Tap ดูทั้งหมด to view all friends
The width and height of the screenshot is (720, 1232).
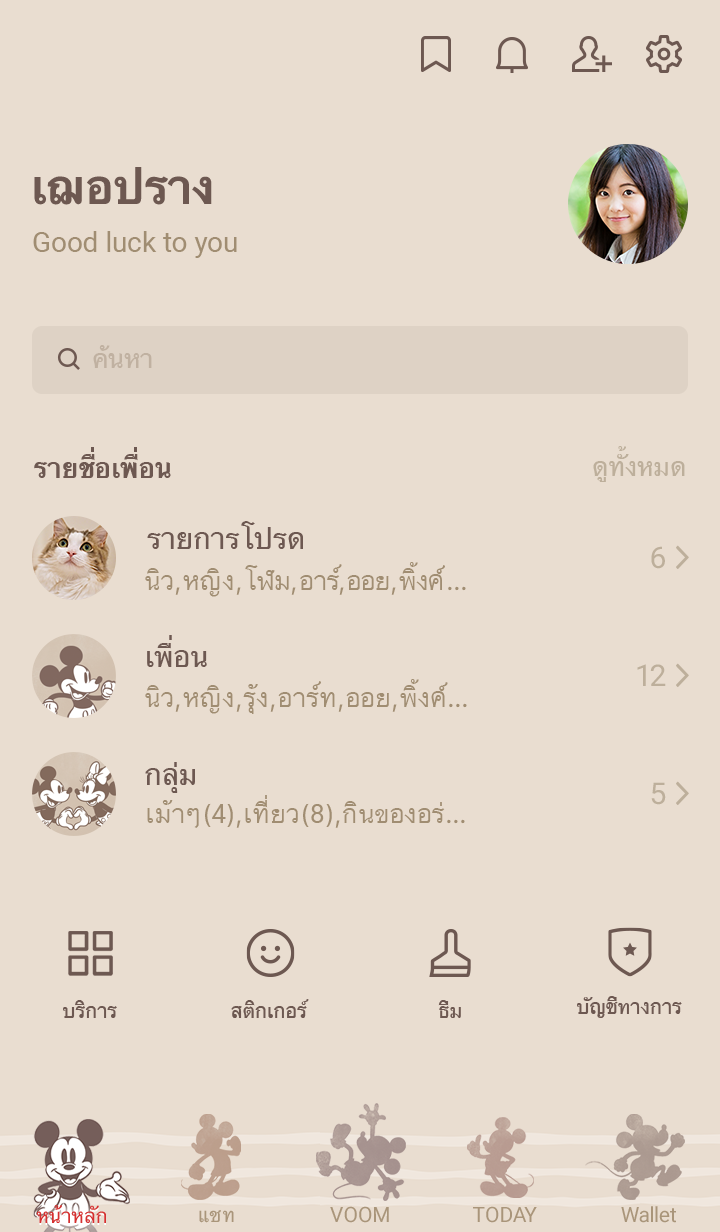[x=638, y=468]
